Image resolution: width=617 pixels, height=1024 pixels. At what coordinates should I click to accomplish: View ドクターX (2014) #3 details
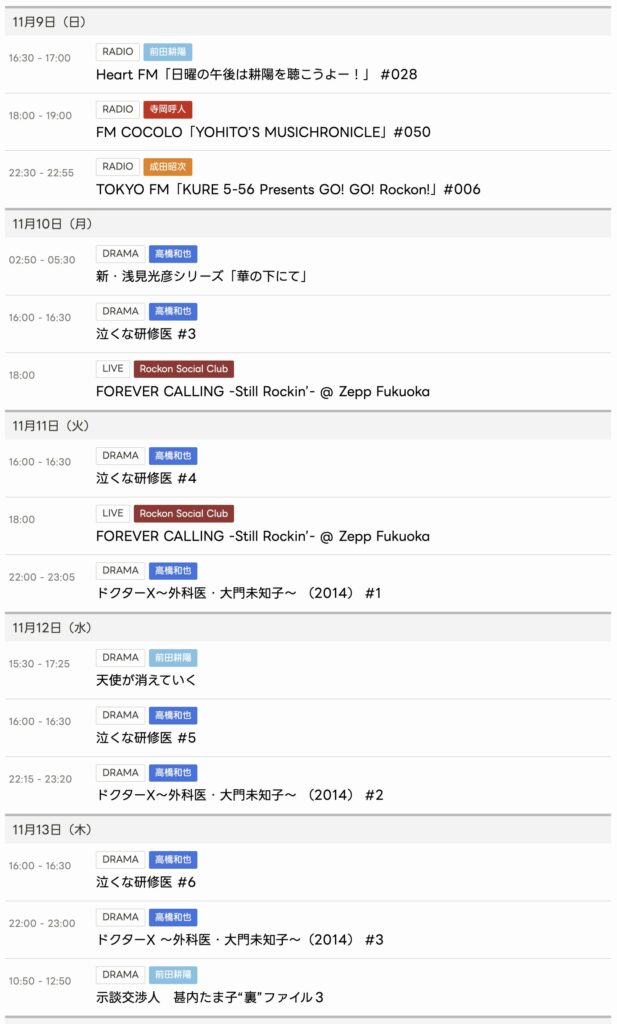point(239,940)
